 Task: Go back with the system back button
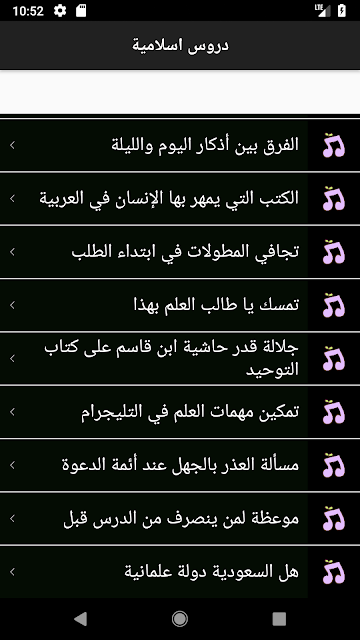pos(80,619)
